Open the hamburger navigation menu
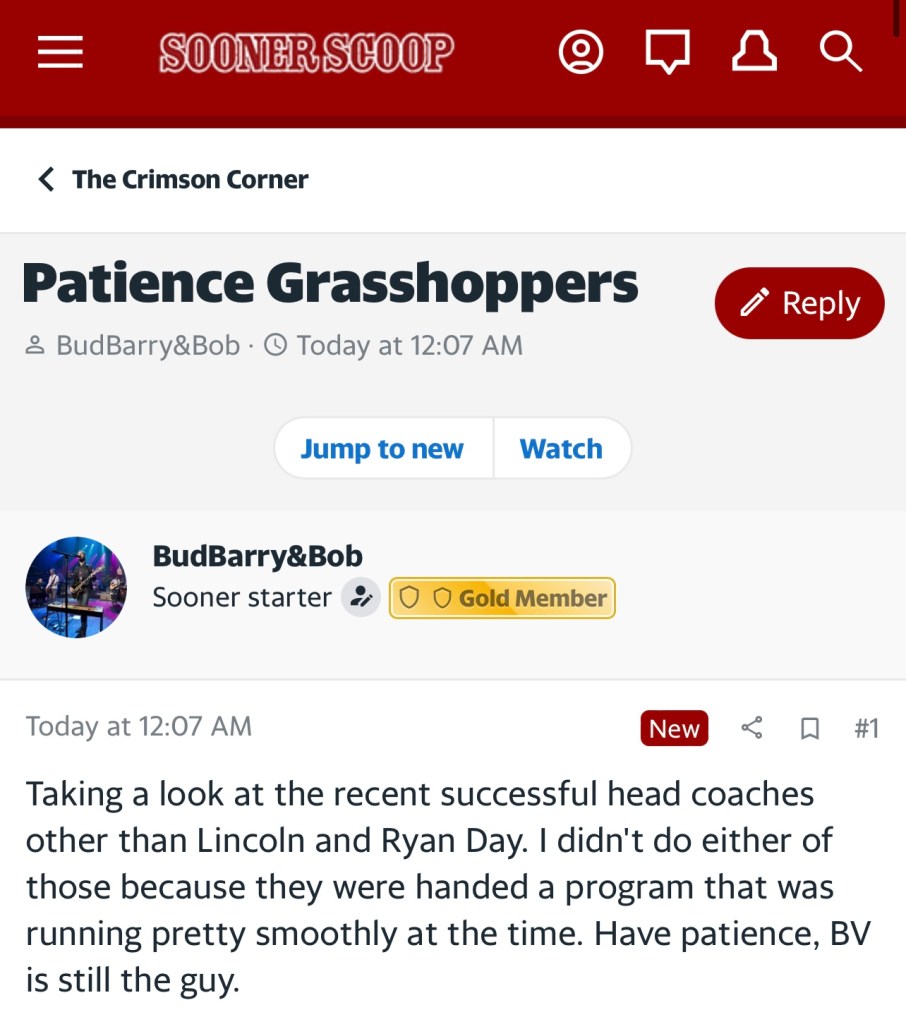 60,53
